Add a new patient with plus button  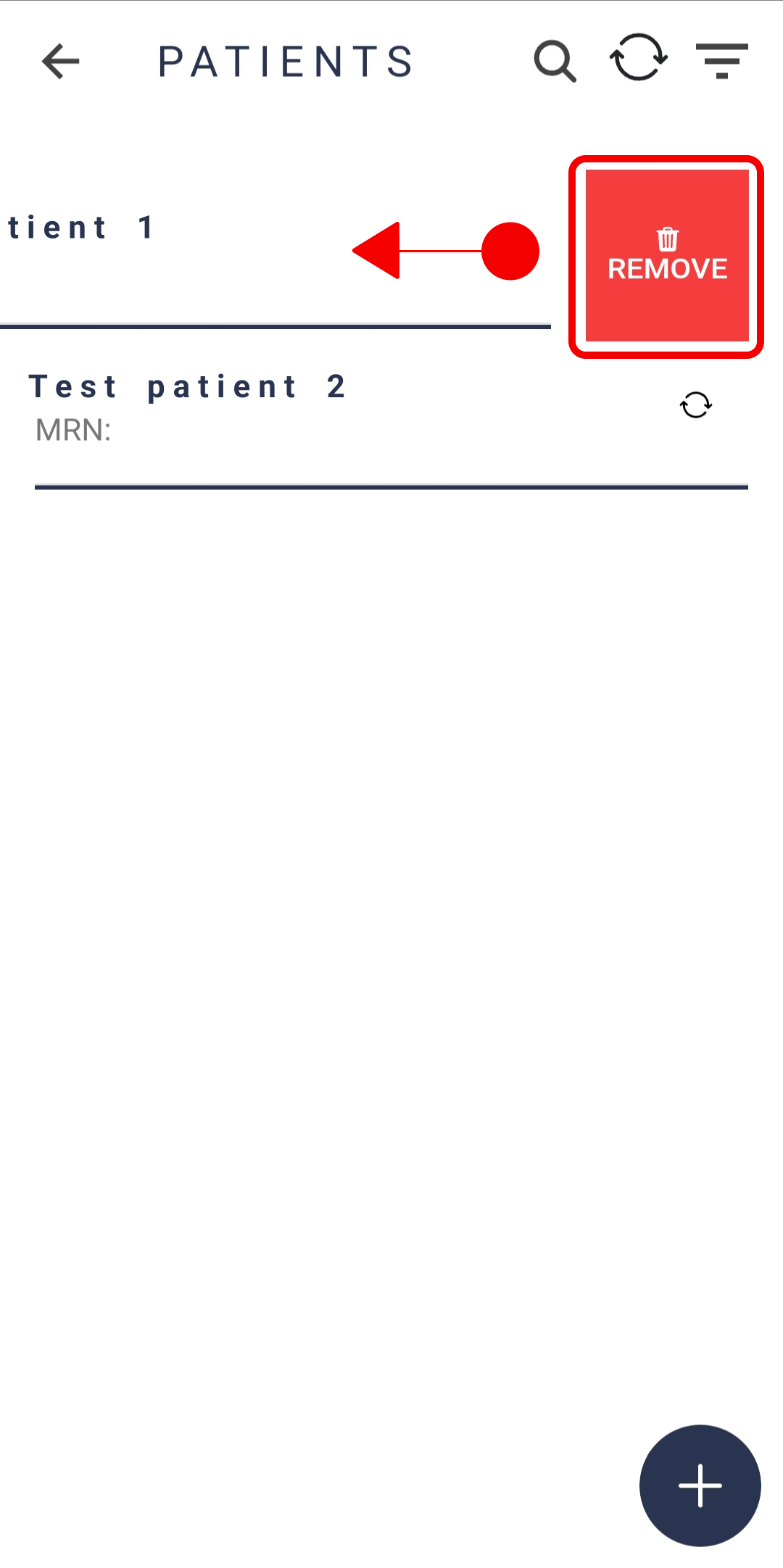[700, 1485]
